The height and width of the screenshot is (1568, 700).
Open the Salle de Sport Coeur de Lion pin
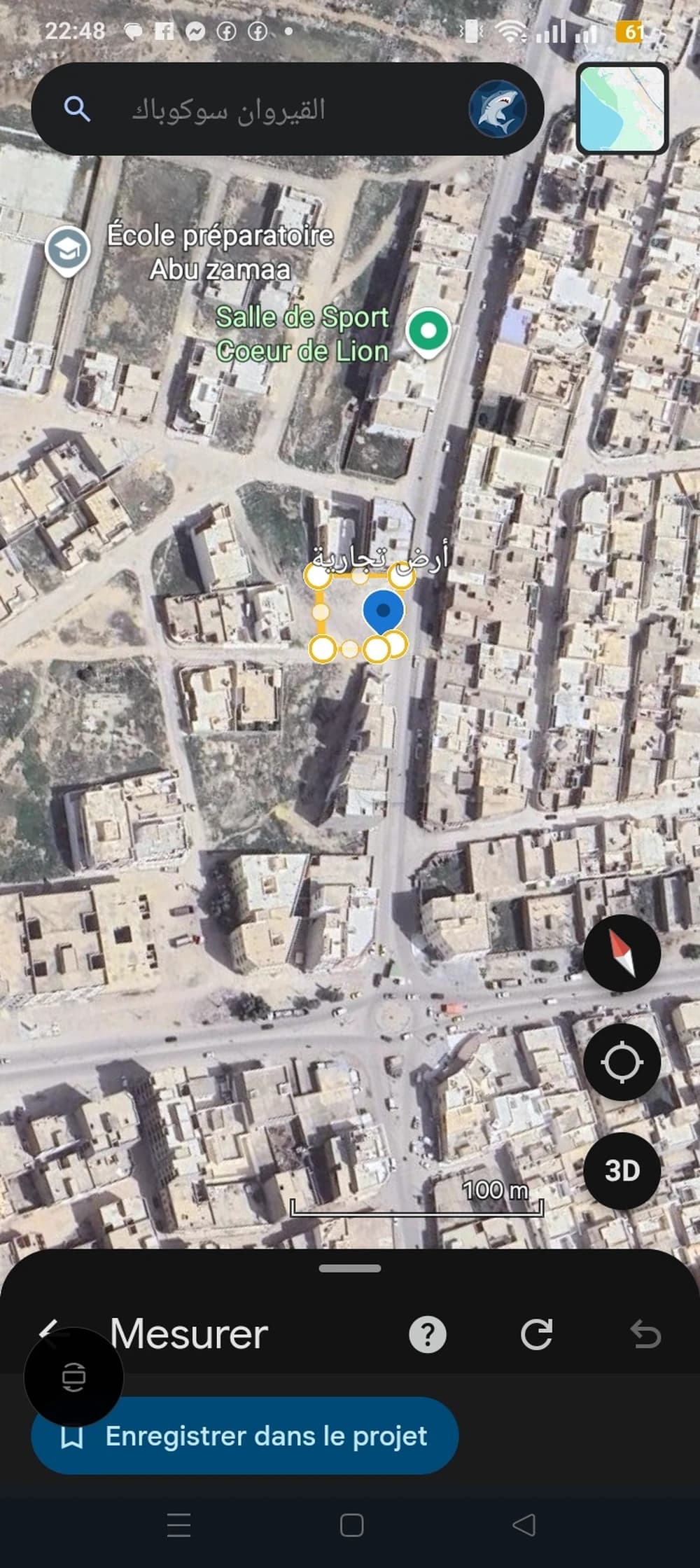coord(428,331)
